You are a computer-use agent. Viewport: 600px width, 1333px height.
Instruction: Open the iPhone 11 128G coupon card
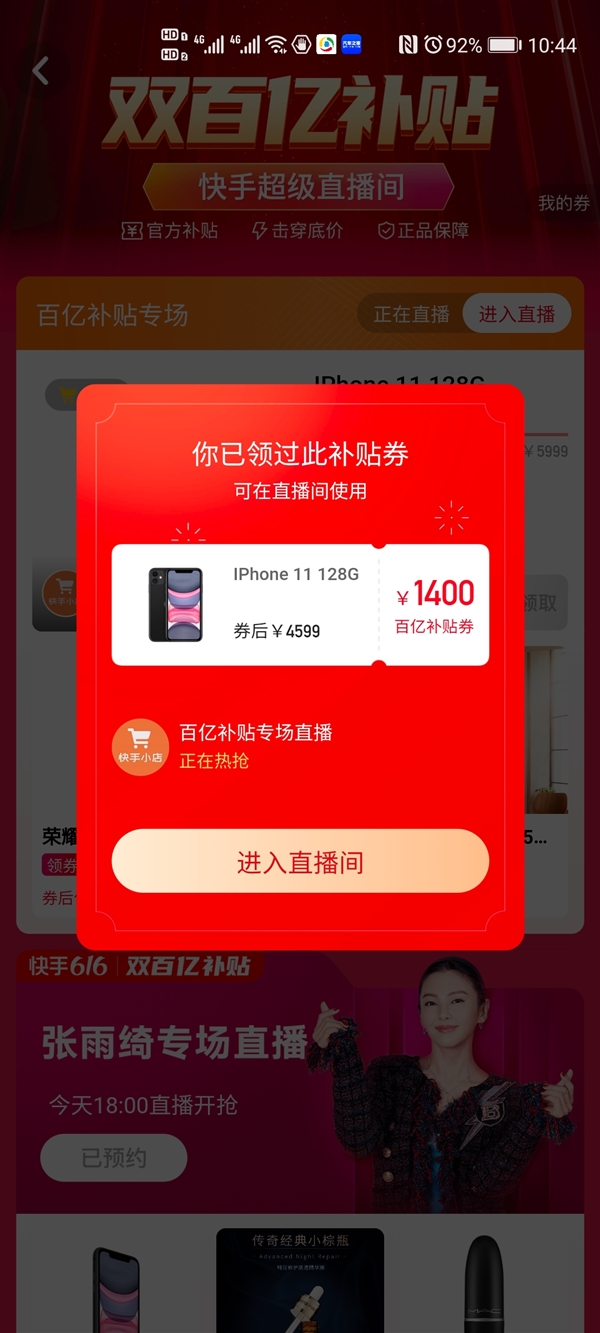click(x=300, y=604)
